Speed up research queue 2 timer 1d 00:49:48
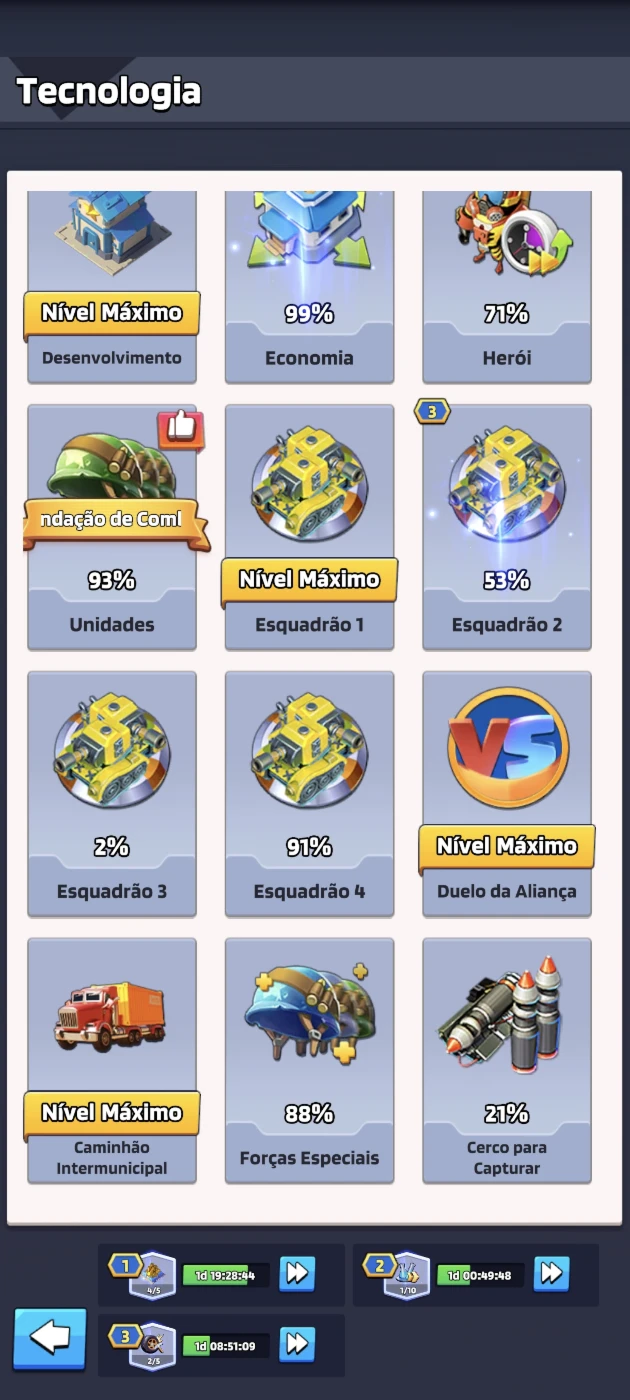The image size is (630, 1400). pyautogui.click(x=552, y=1274)
